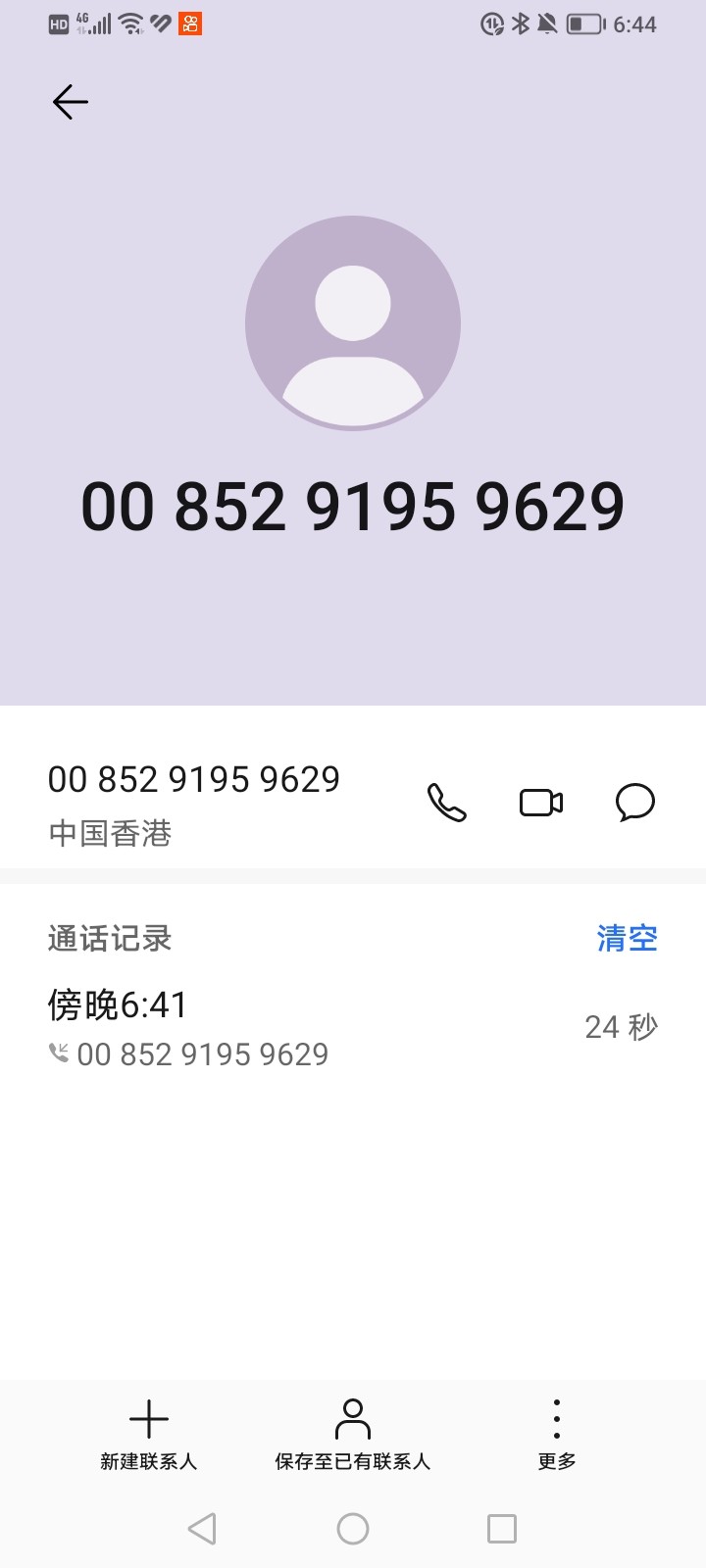Go back using the top-left arrow
The height and width of the screenshot is (1568, 706).
tap(71, 102)
